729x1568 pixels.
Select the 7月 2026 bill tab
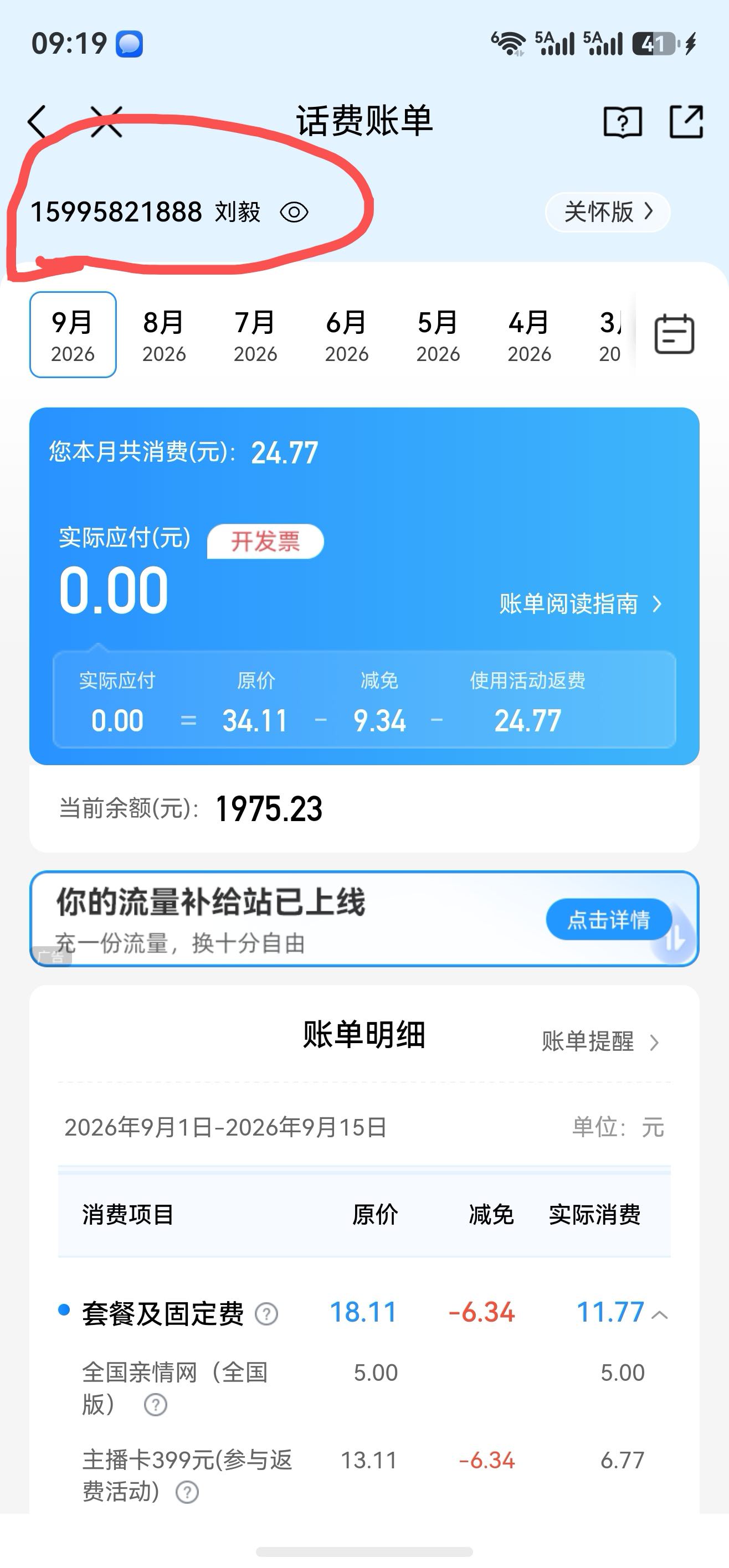pyautogui.click(x=255, y=336)
